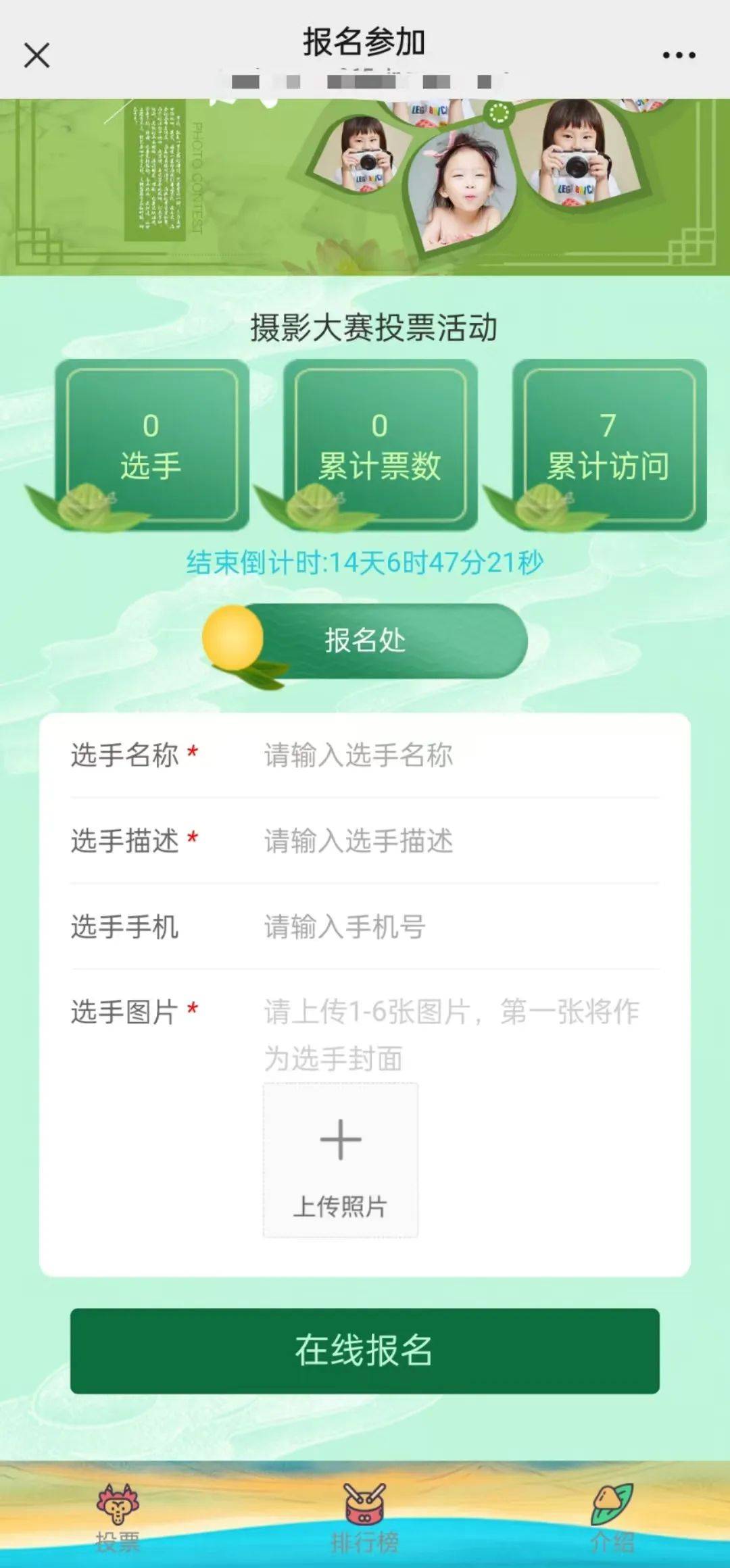
Task: Close the 报名参加 page
Action: 36,55
